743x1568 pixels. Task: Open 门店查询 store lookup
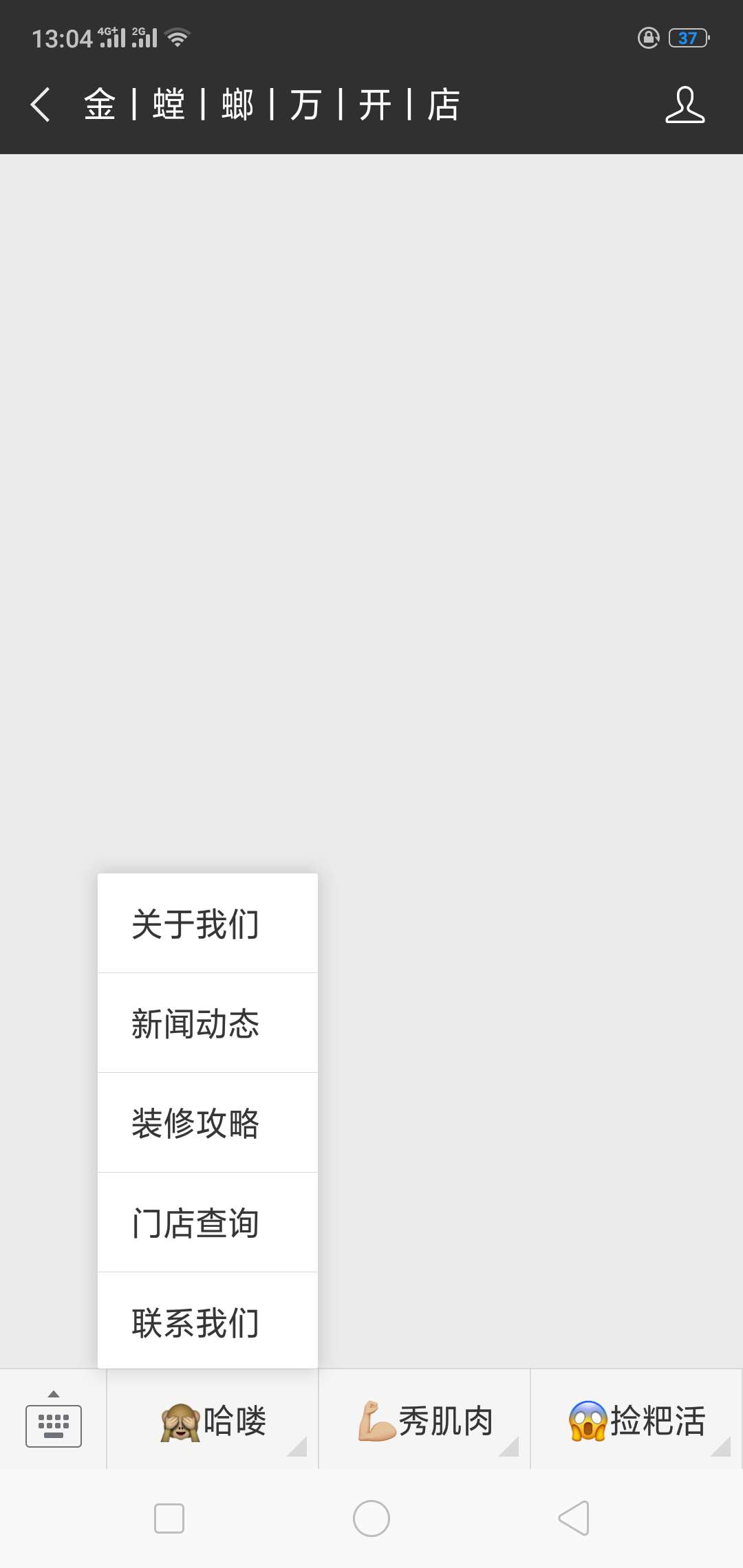pos(207,1223)
